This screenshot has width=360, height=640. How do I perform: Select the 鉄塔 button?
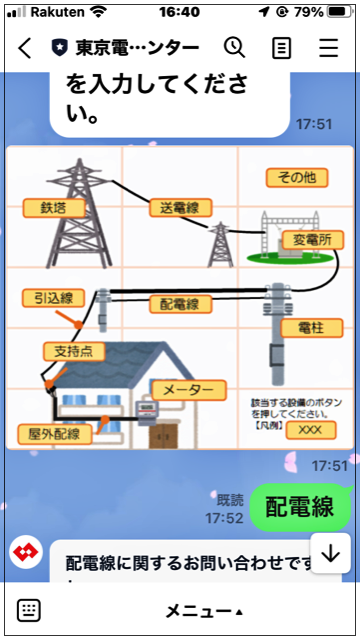pyautogui.click(x=54, y=208)
